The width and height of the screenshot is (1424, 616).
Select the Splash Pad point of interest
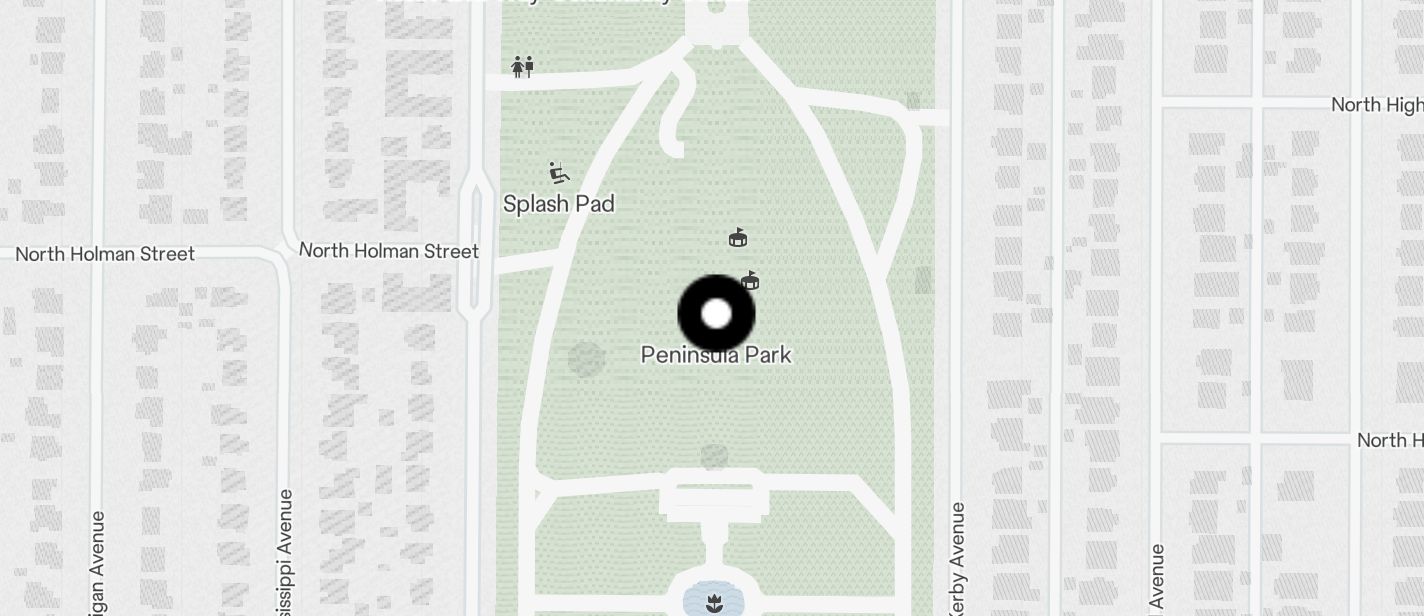(x=559, y=174)
